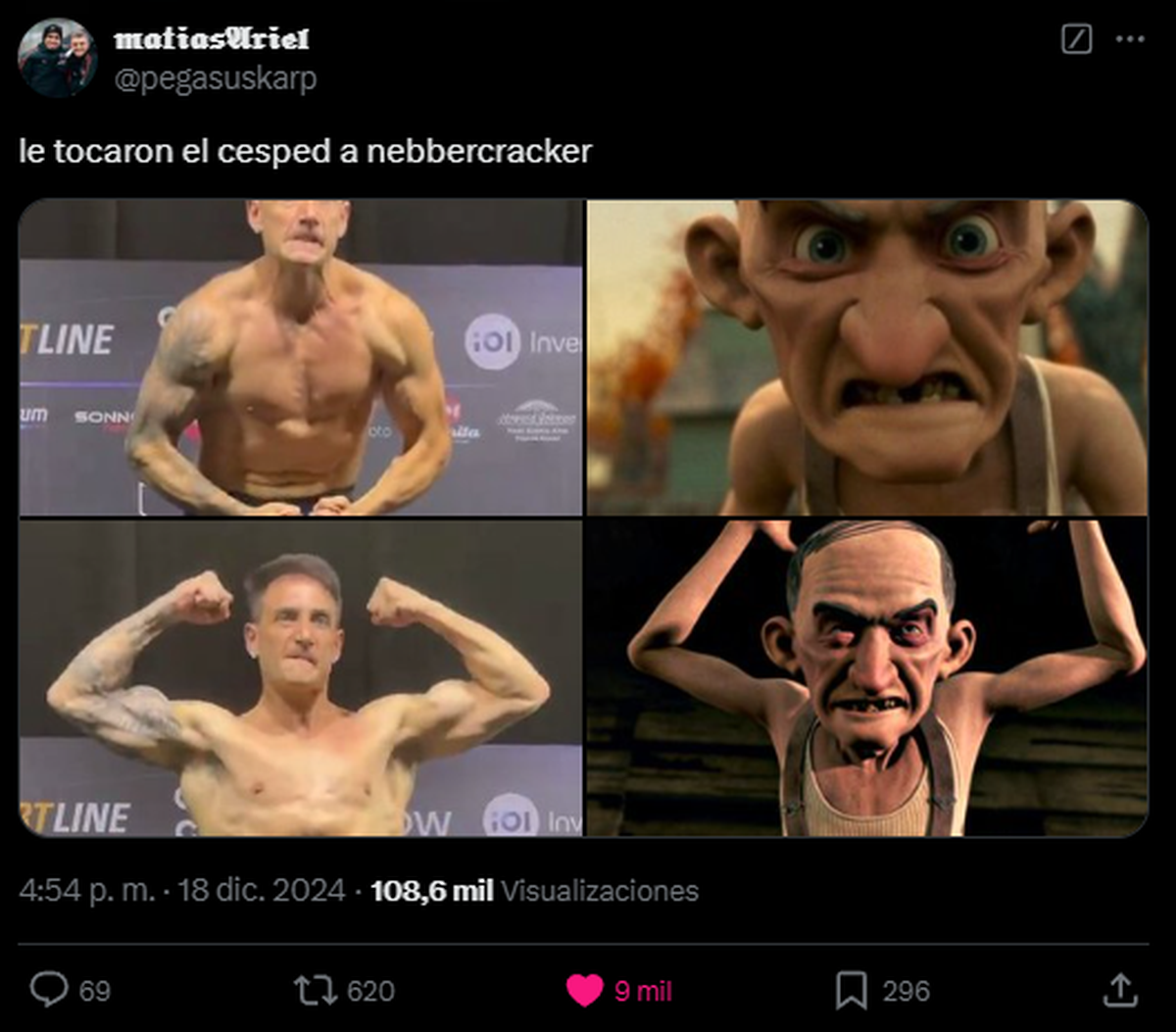Image resolution: width=1176 pixels, height=1032 pixels.
Task: Tap the Grok slash icon
Action: click(x=1076, y=40)
